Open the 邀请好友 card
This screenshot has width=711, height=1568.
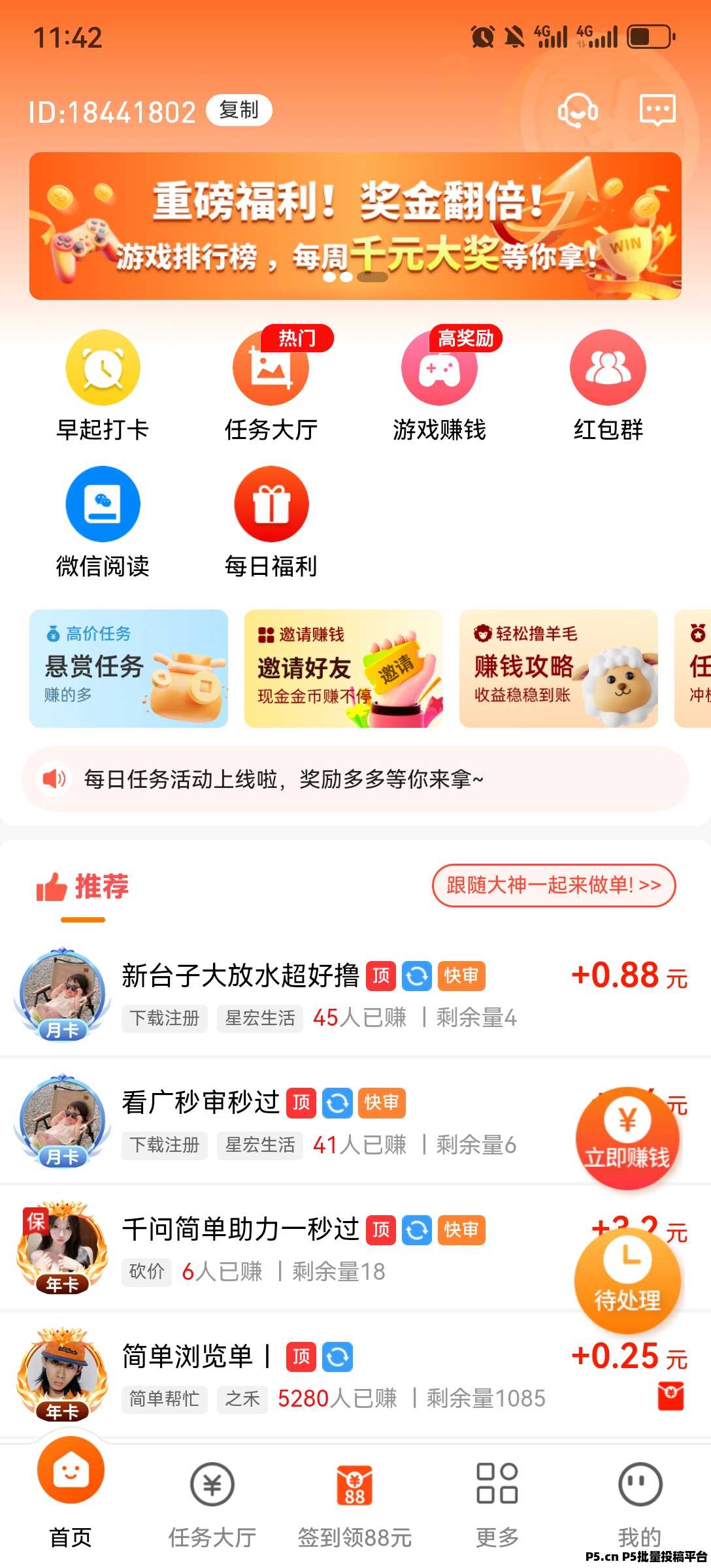pyautogui.click(x=343, y=668)
